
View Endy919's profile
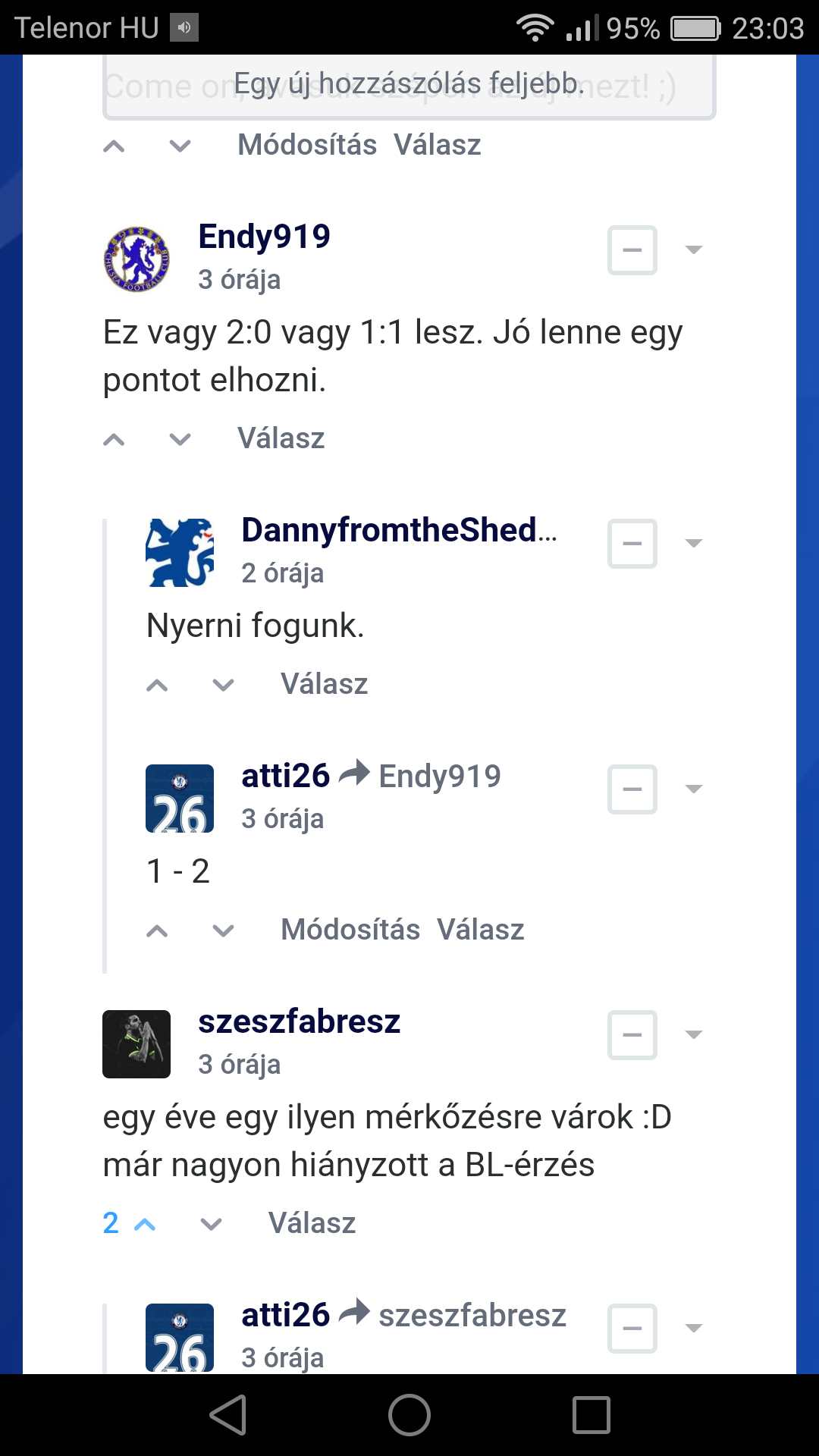(264, 237)
